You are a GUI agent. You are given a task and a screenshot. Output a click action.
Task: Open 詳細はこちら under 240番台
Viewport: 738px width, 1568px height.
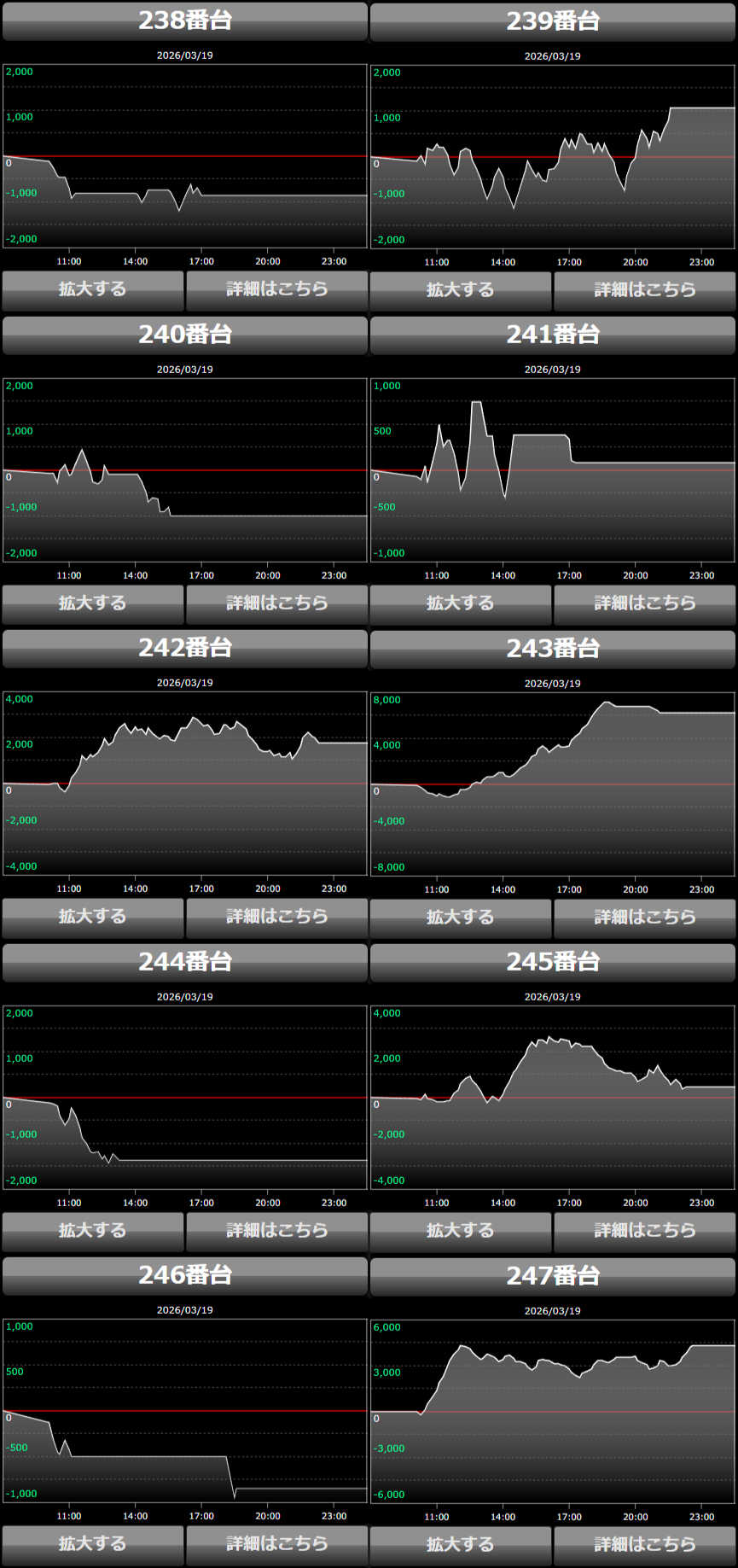[276, 603]
